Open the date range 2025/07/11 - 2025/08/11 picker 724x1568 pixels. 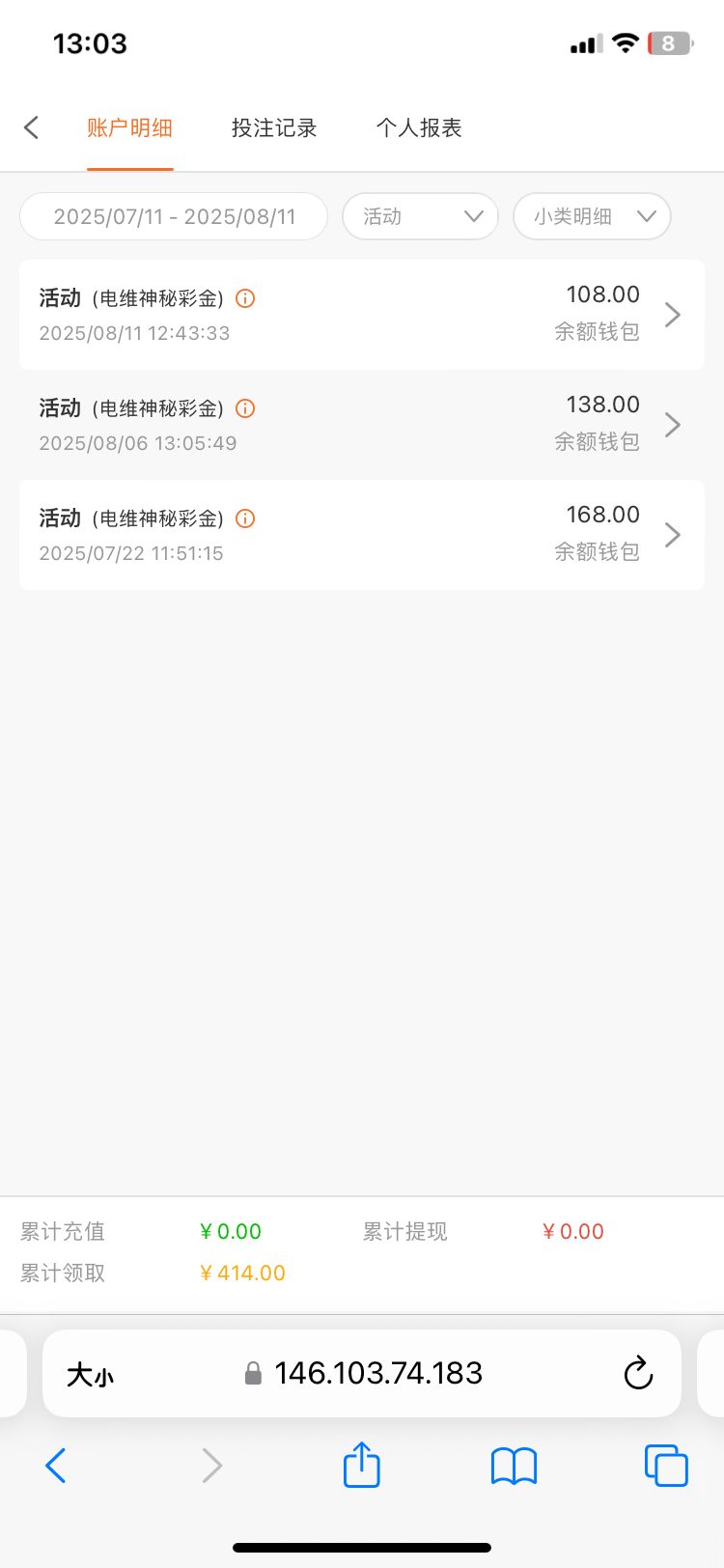coord(174,216)
